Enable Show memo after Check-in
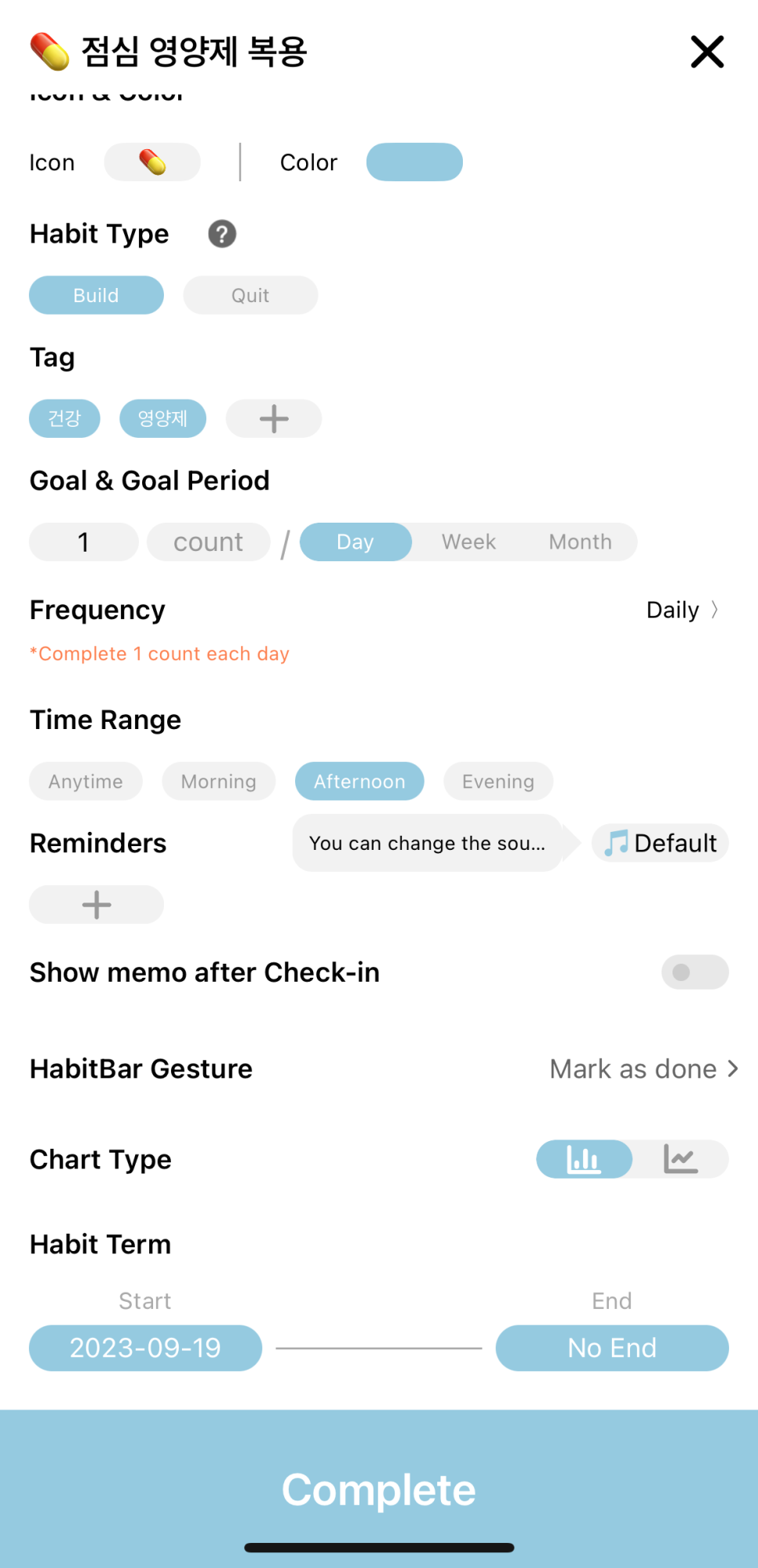 (694, 972)
